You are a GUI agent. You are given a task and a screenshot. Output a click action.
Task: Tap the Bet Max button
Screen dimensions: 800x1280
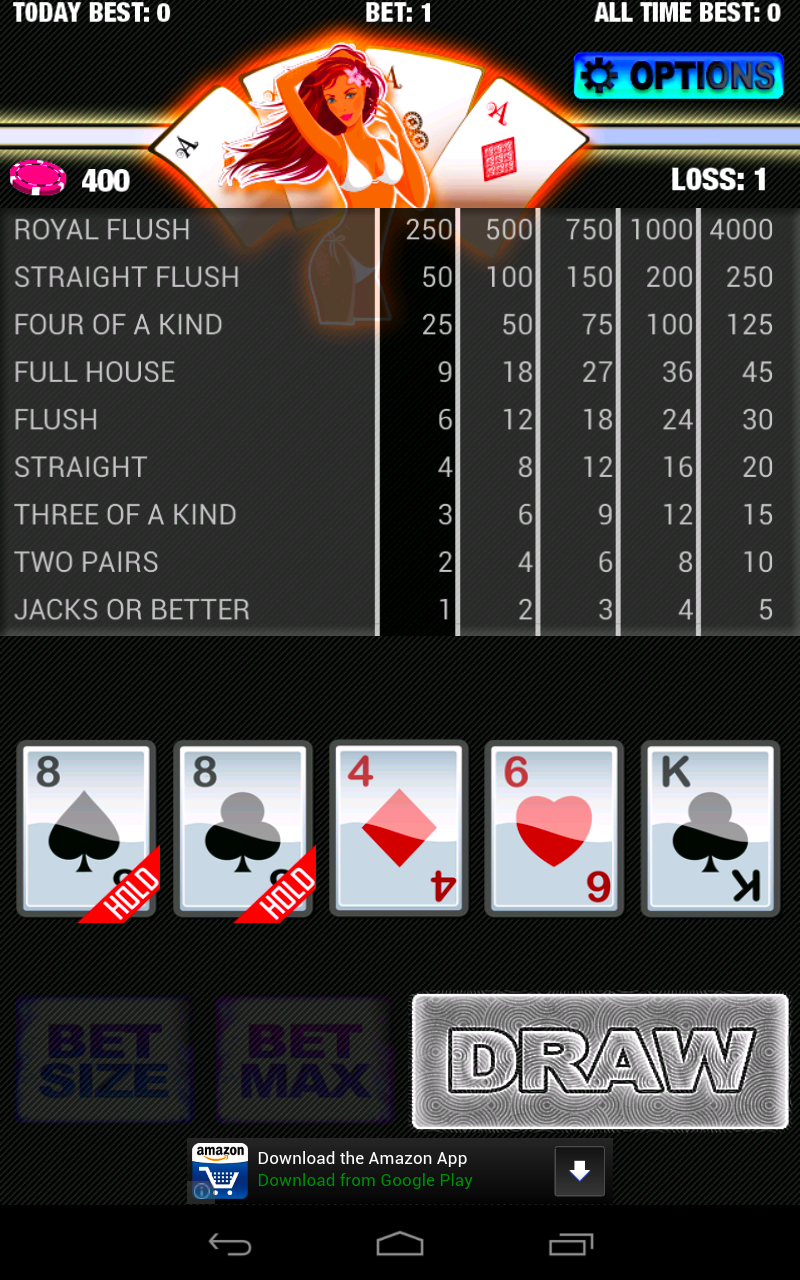coord(304,1060)
